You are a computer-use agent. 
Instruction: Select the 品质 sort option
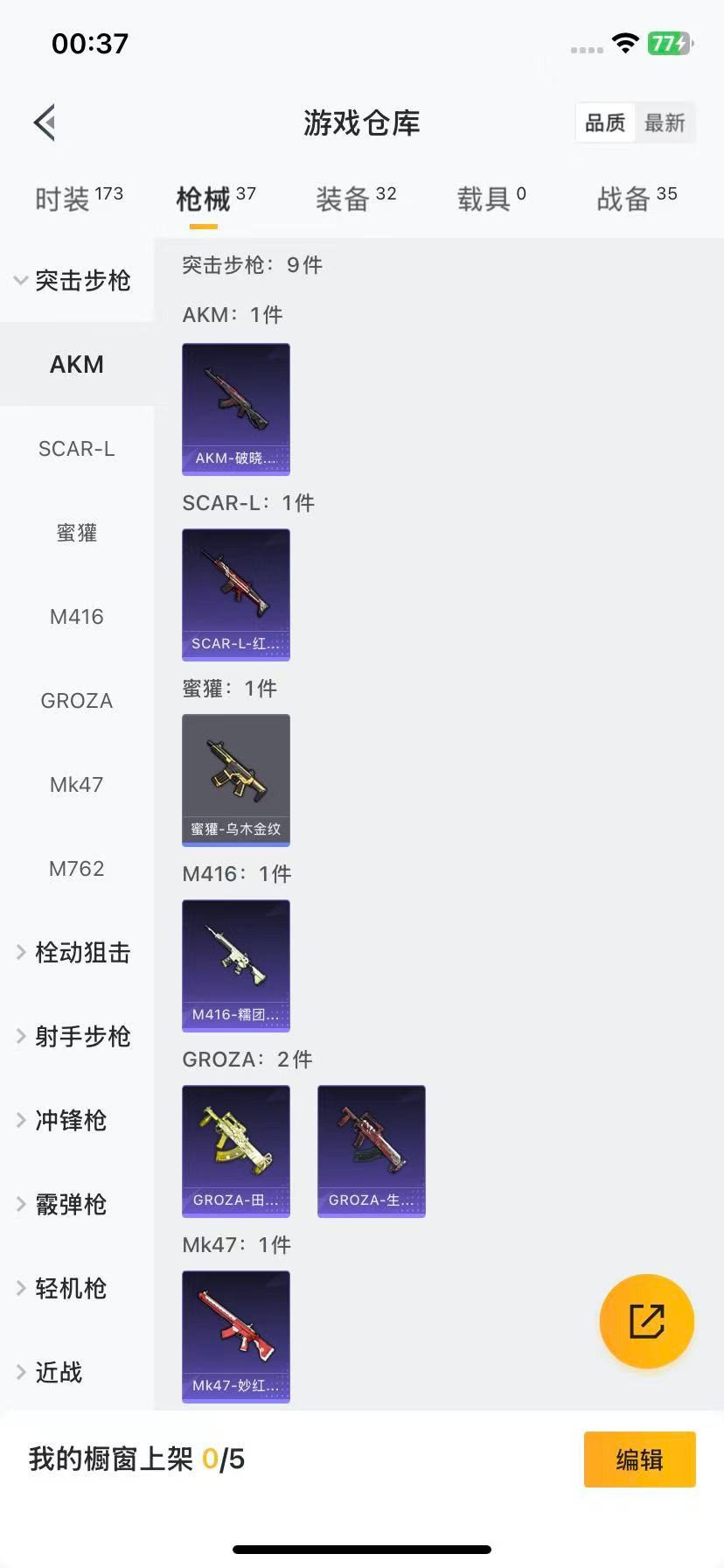605,122
